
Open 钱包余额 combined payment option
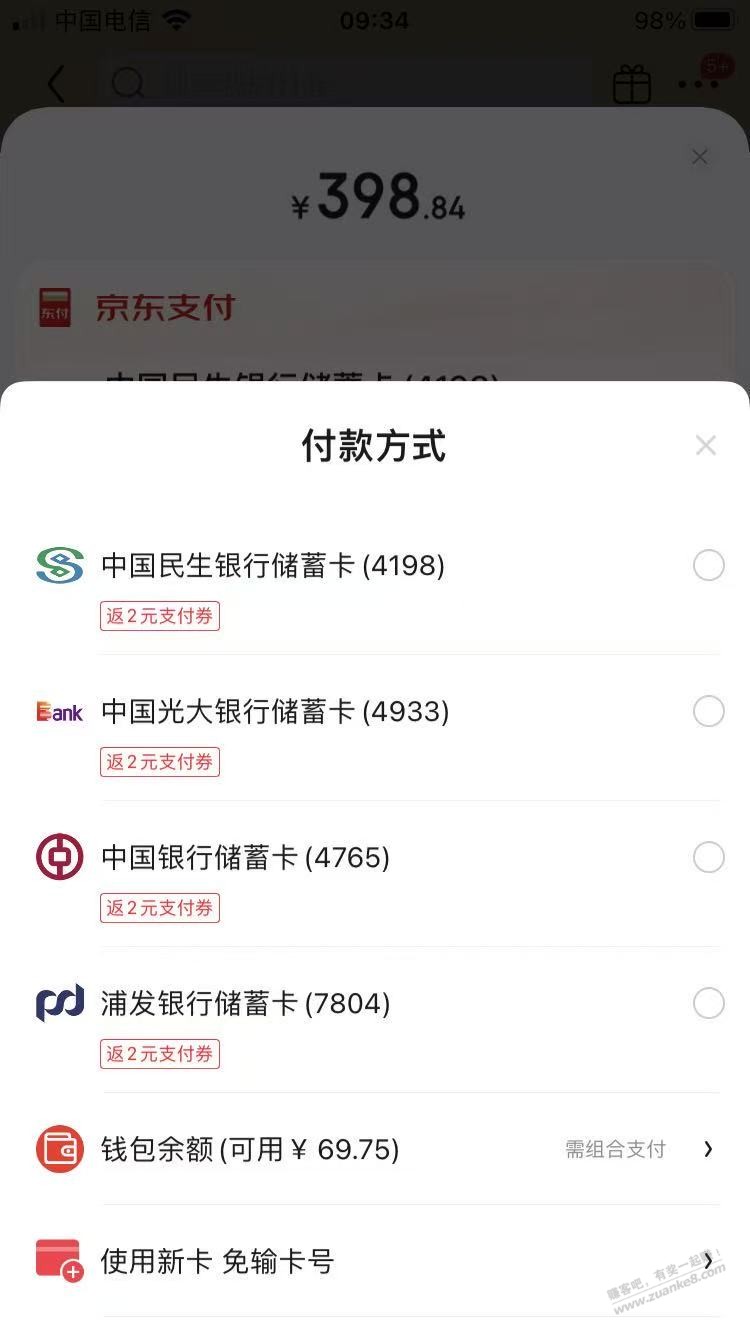375,1150
